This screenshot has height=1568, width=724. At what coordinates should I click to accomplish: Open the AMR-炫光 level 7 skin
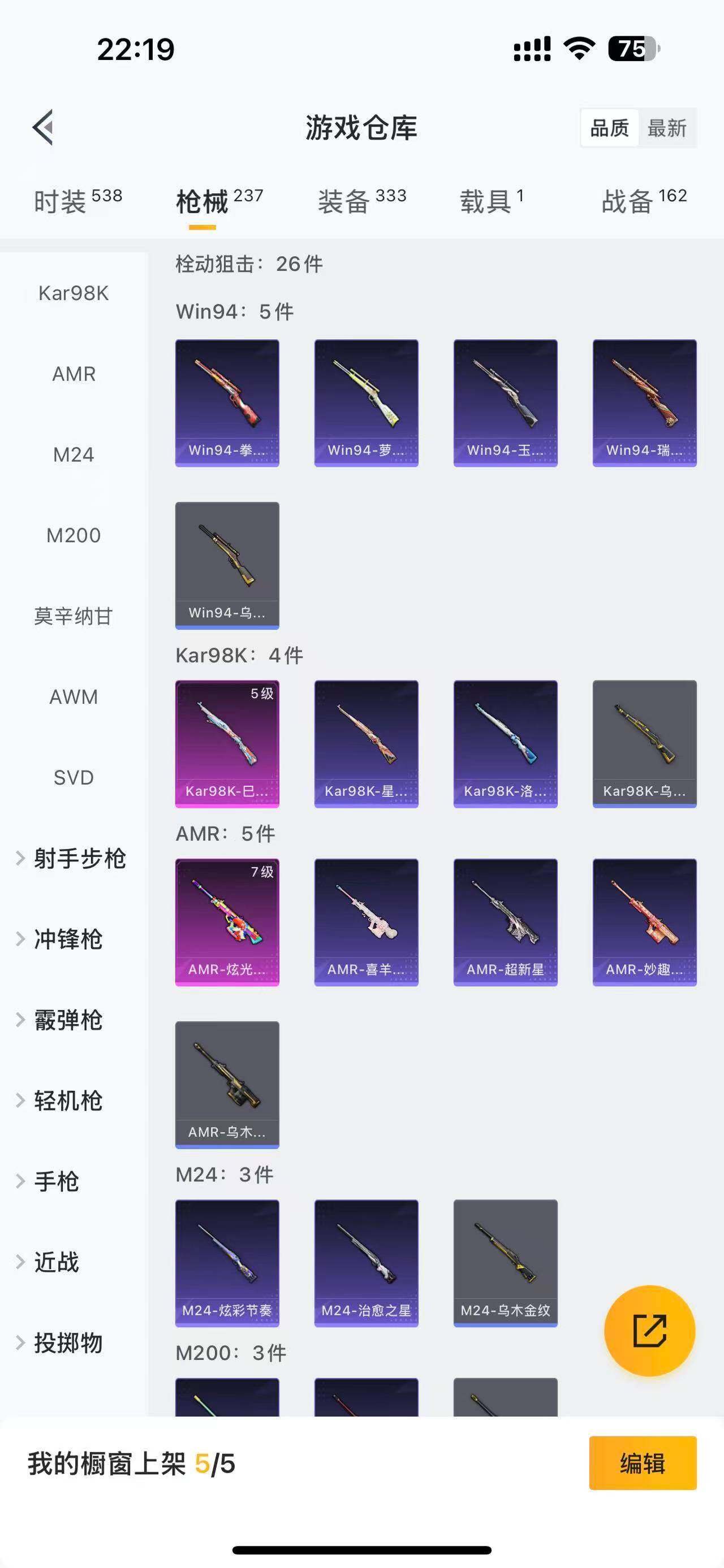(227, 922)
